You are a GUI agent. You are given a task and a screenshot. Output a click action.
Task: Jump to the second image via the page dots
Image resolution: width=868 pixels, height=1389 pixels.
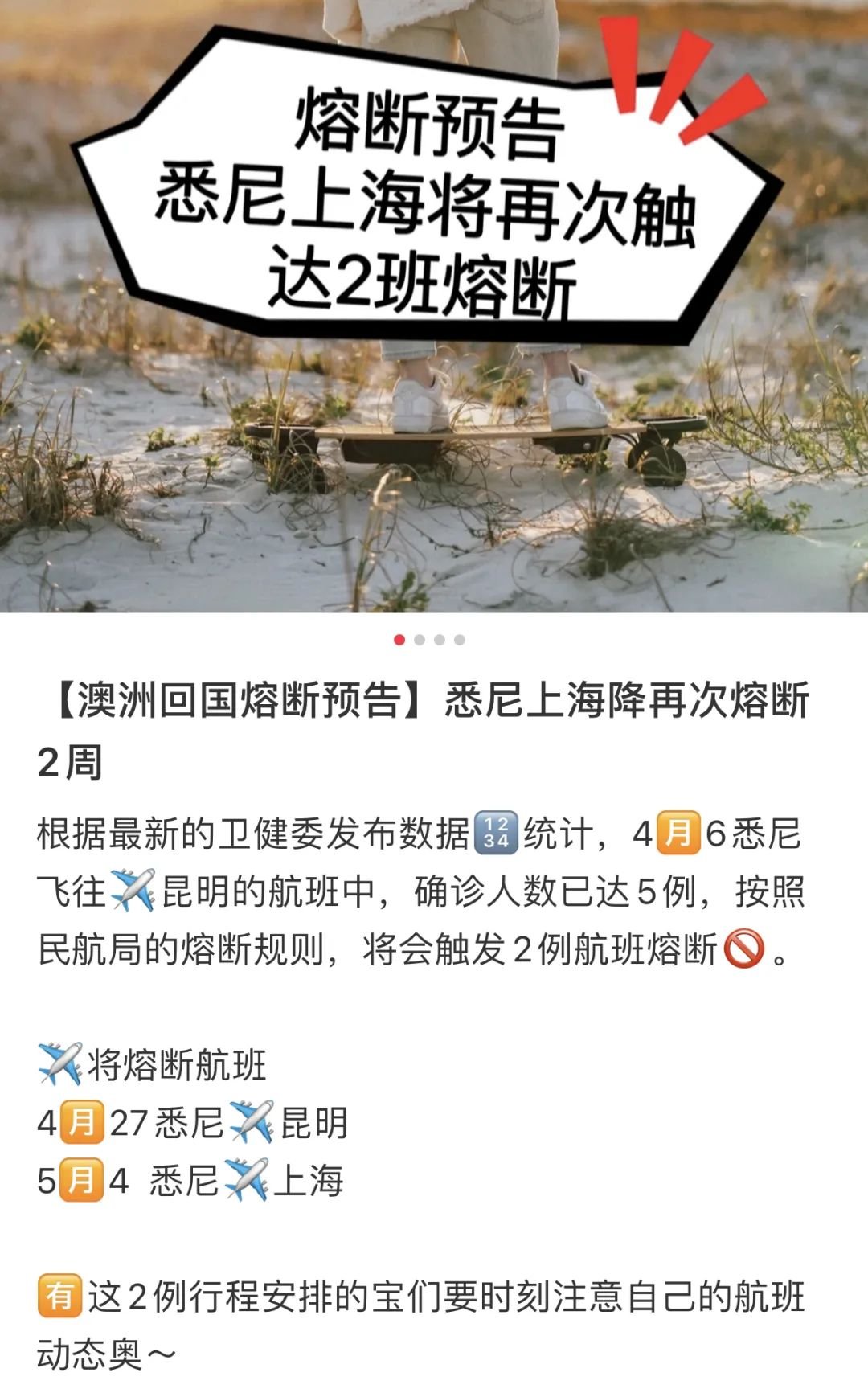[420, 640]
